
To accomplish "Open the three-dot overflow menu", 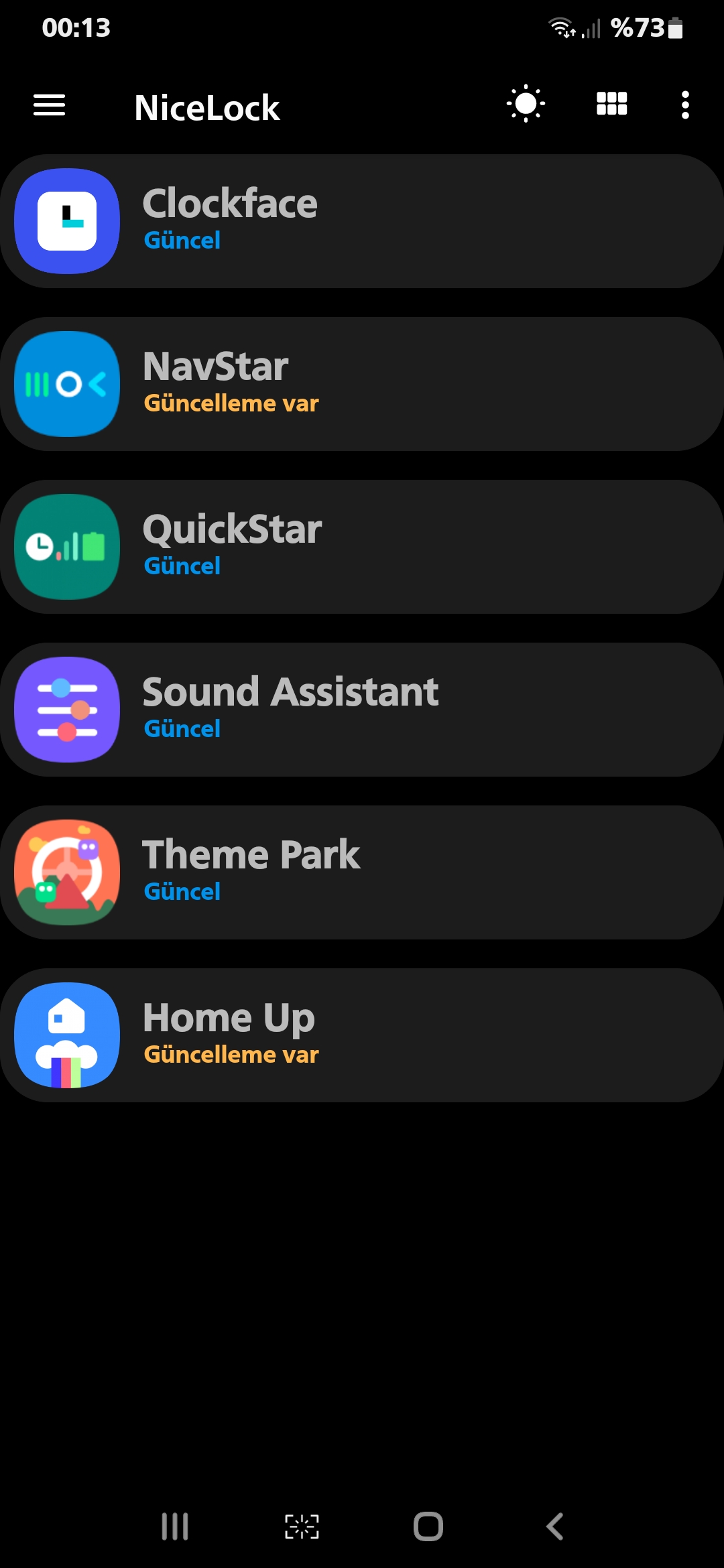I will point(685,105).
